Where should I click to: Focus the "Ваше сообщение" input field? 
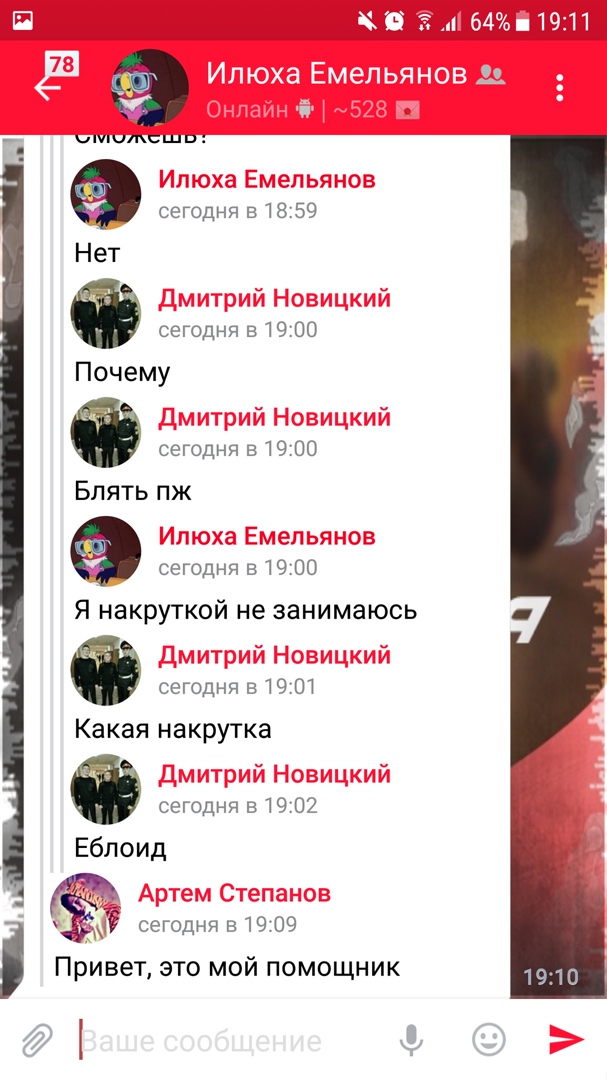[230, 1040]
